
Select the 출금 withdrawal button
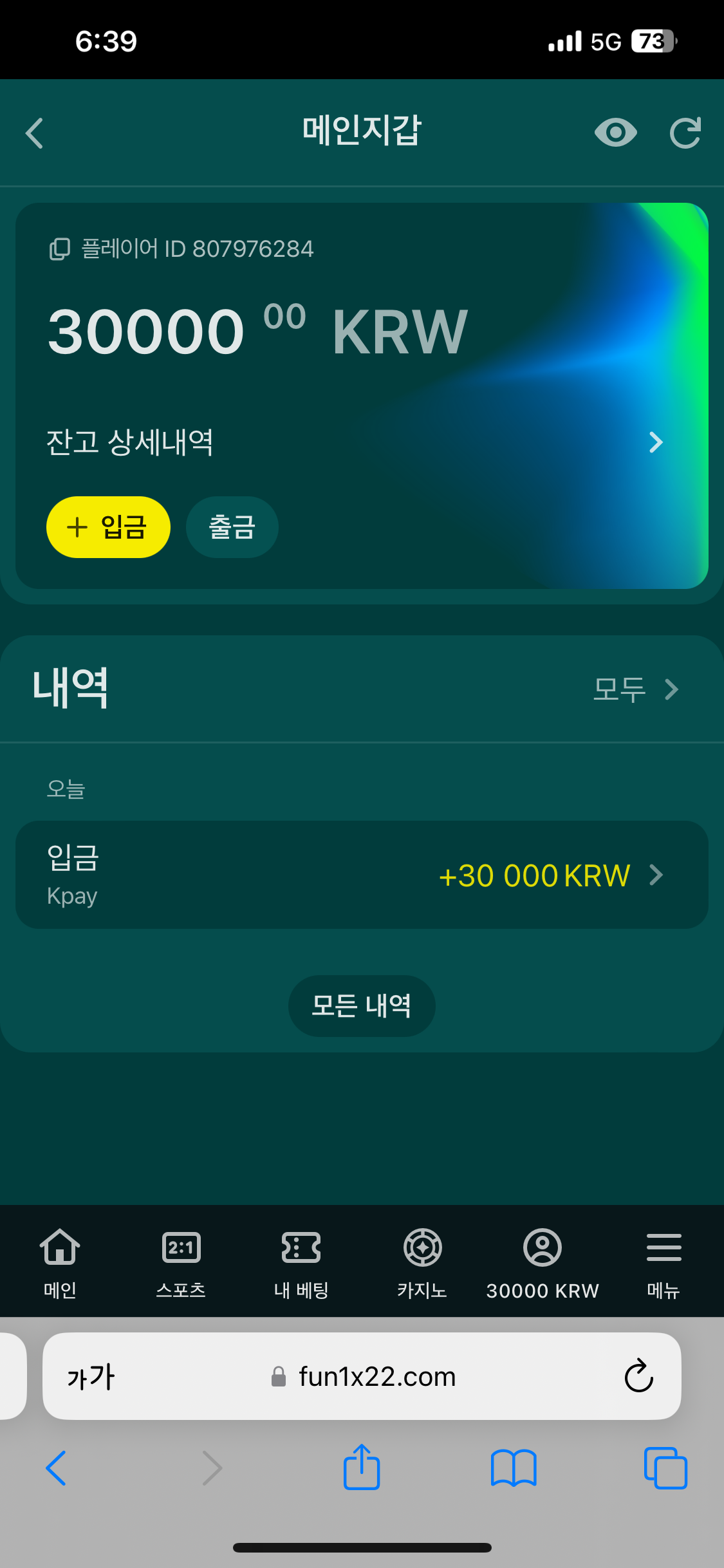pos(232,527)
